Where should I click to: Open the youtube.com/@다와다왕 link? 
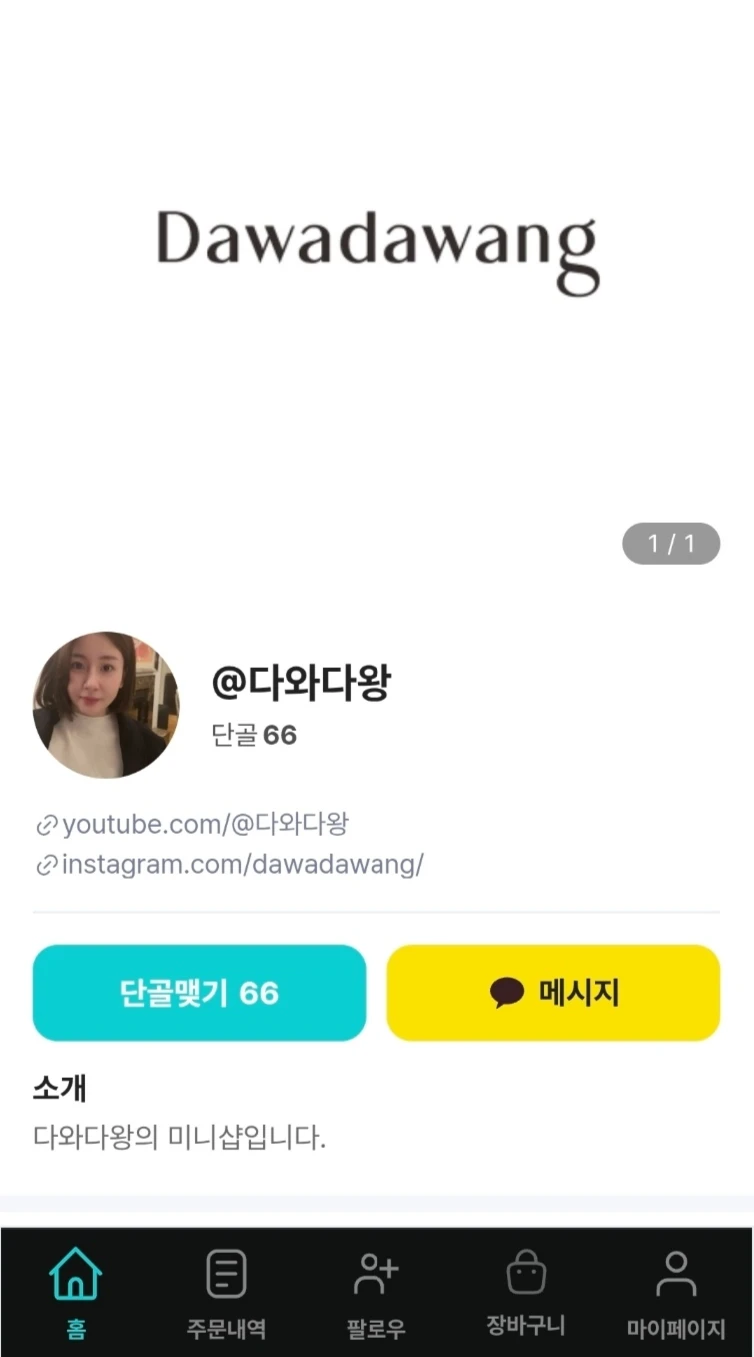pos(205,825)
